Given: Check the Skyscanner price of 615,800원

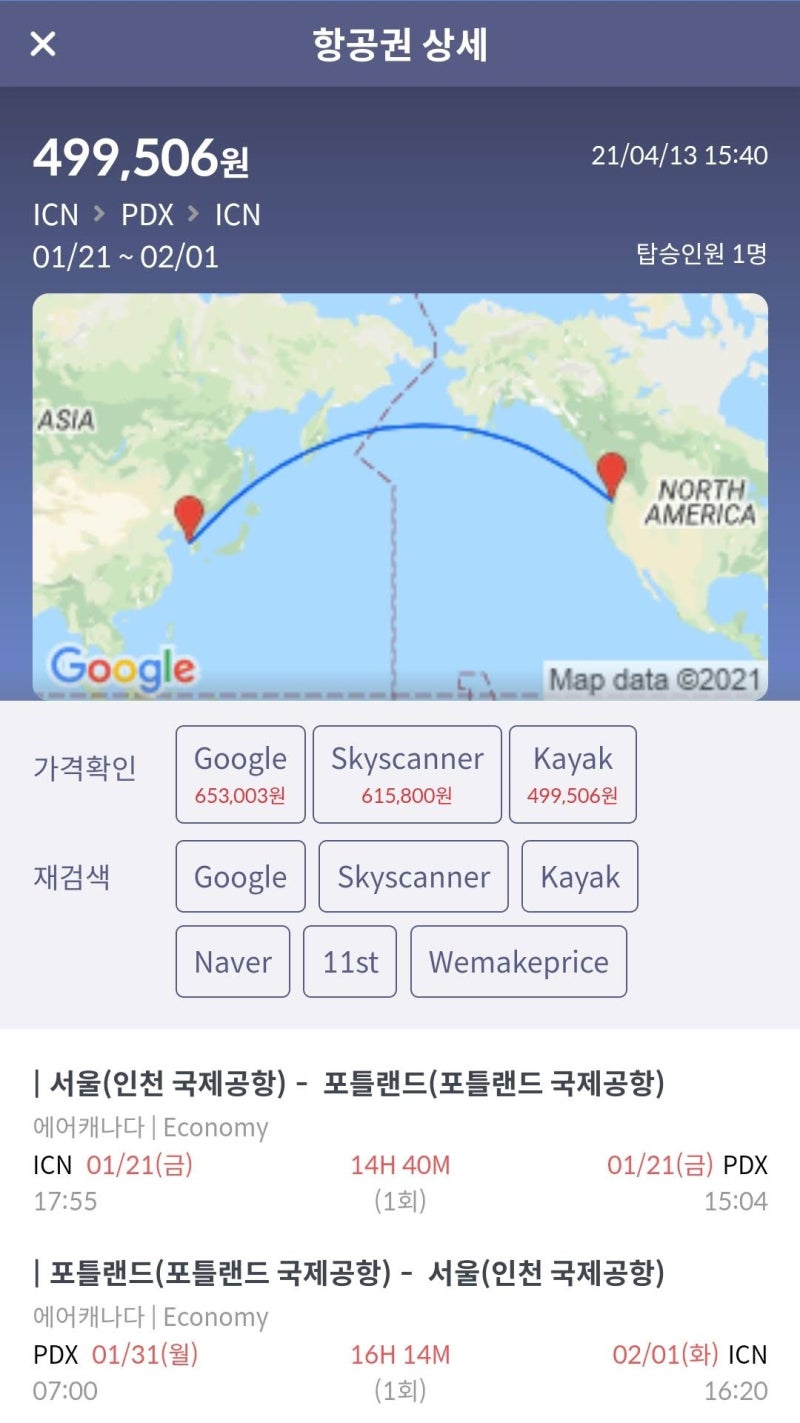Looking at the screenshot, I should [407, 774].
